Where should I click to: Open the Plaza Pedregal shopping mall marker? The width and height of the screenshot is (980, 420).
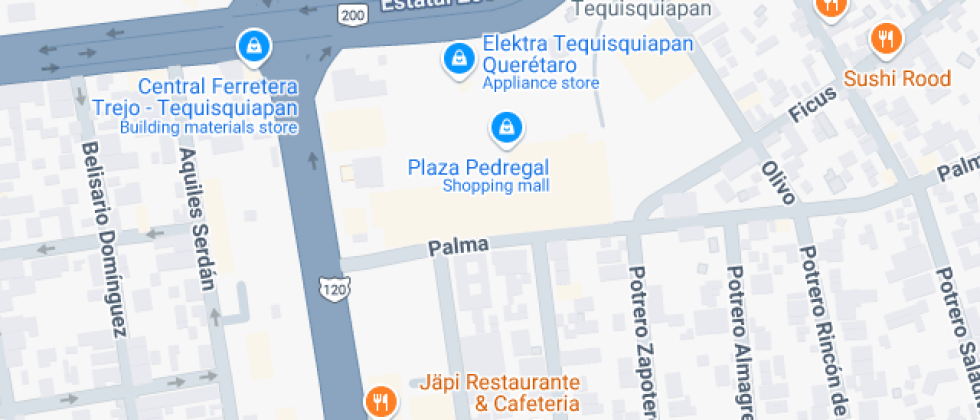(507, 127)
